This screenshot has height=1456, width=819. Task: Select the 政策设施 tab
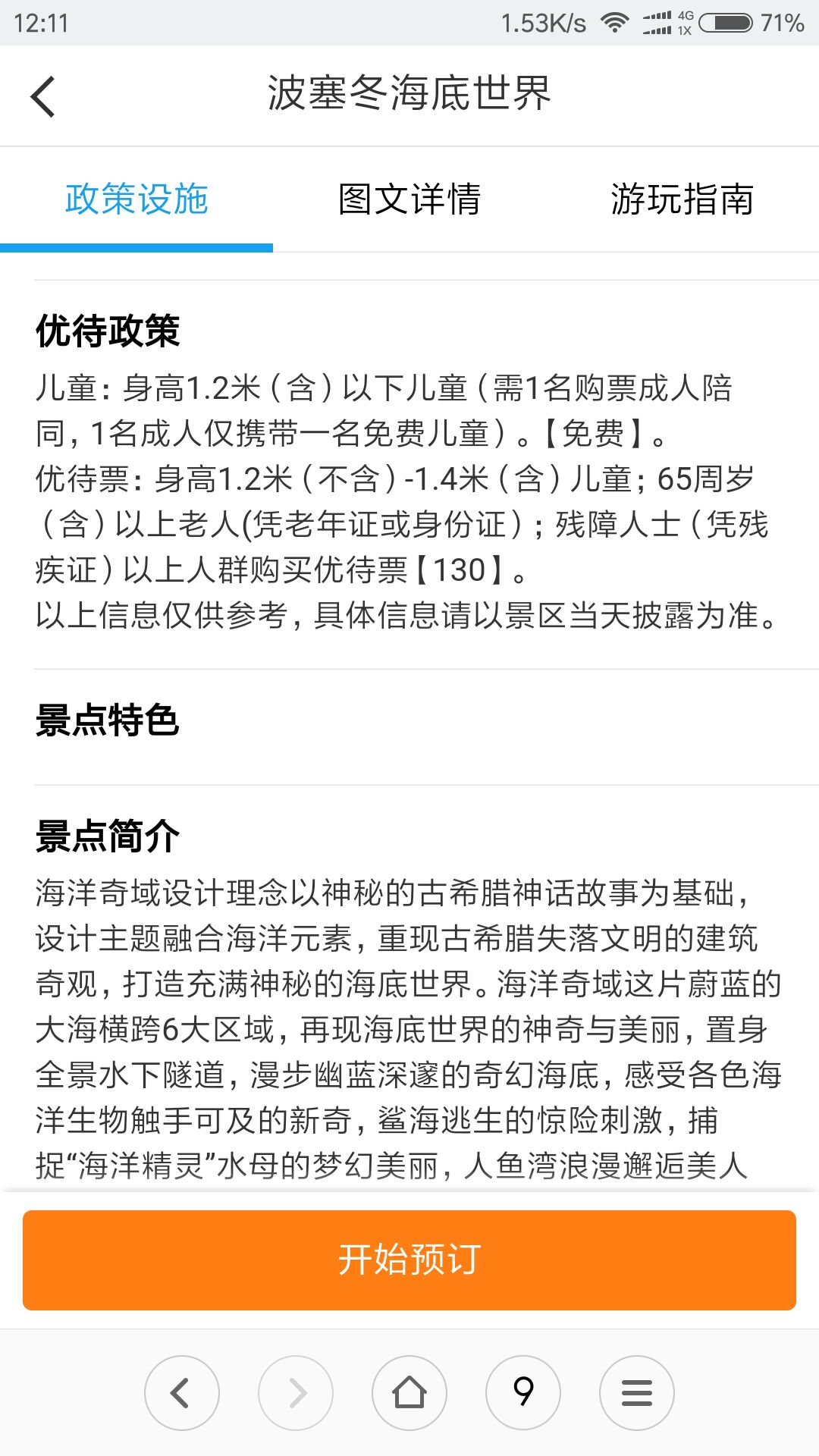point(136,199)
